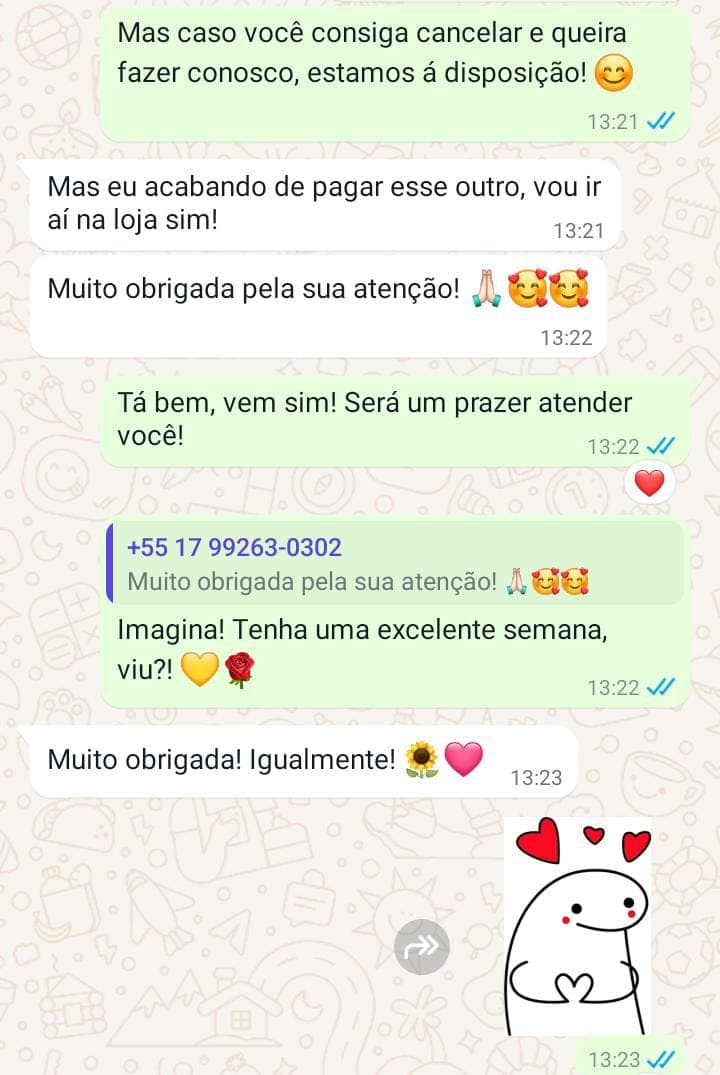Image resolution: width=720 pixels, height=1075 pixels.
Task: Forward the heart sticker message
Action: click(x=422, y=946)
